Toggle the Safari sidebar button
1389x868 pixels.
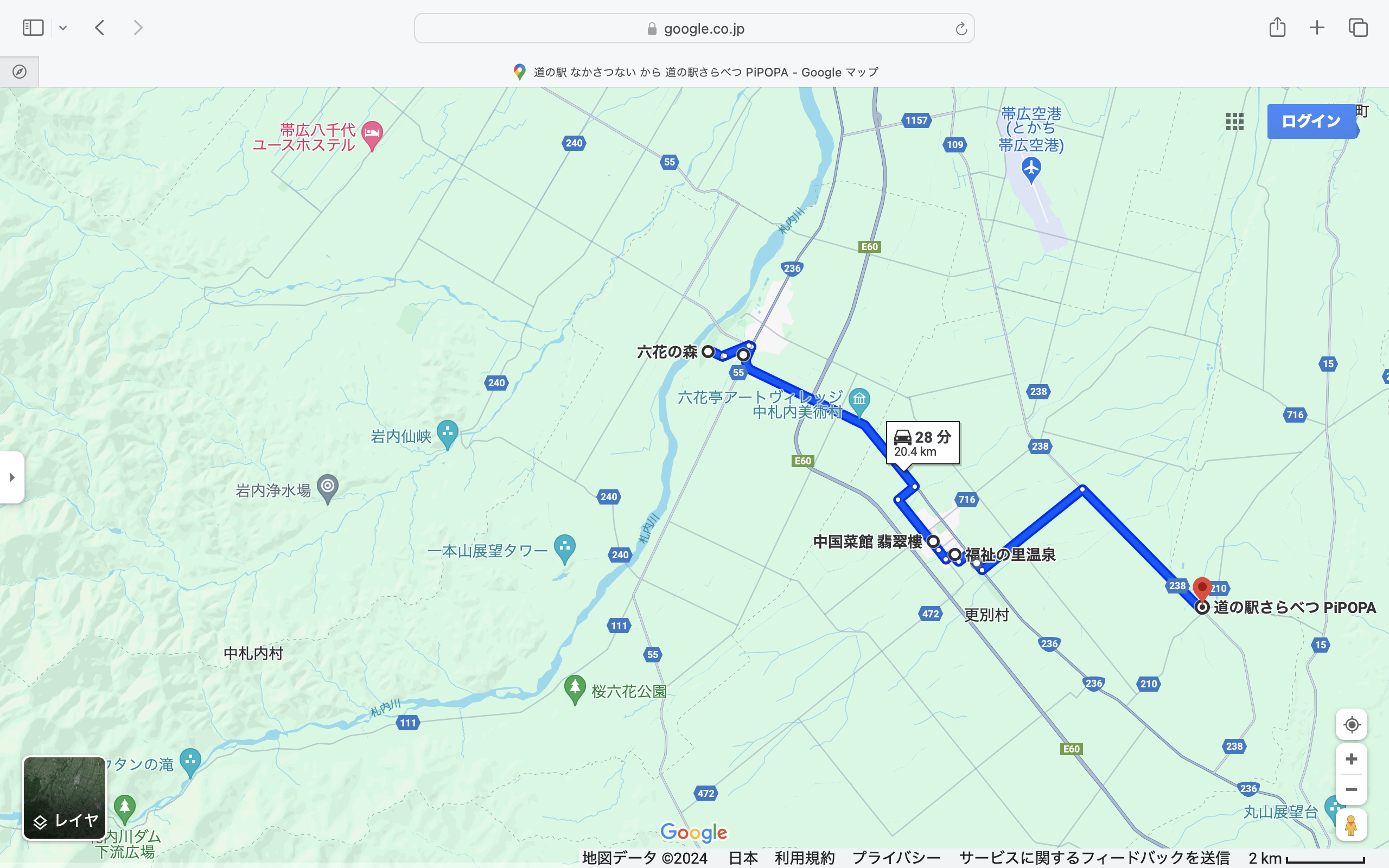pyautogui.click(x=33, y=28)
